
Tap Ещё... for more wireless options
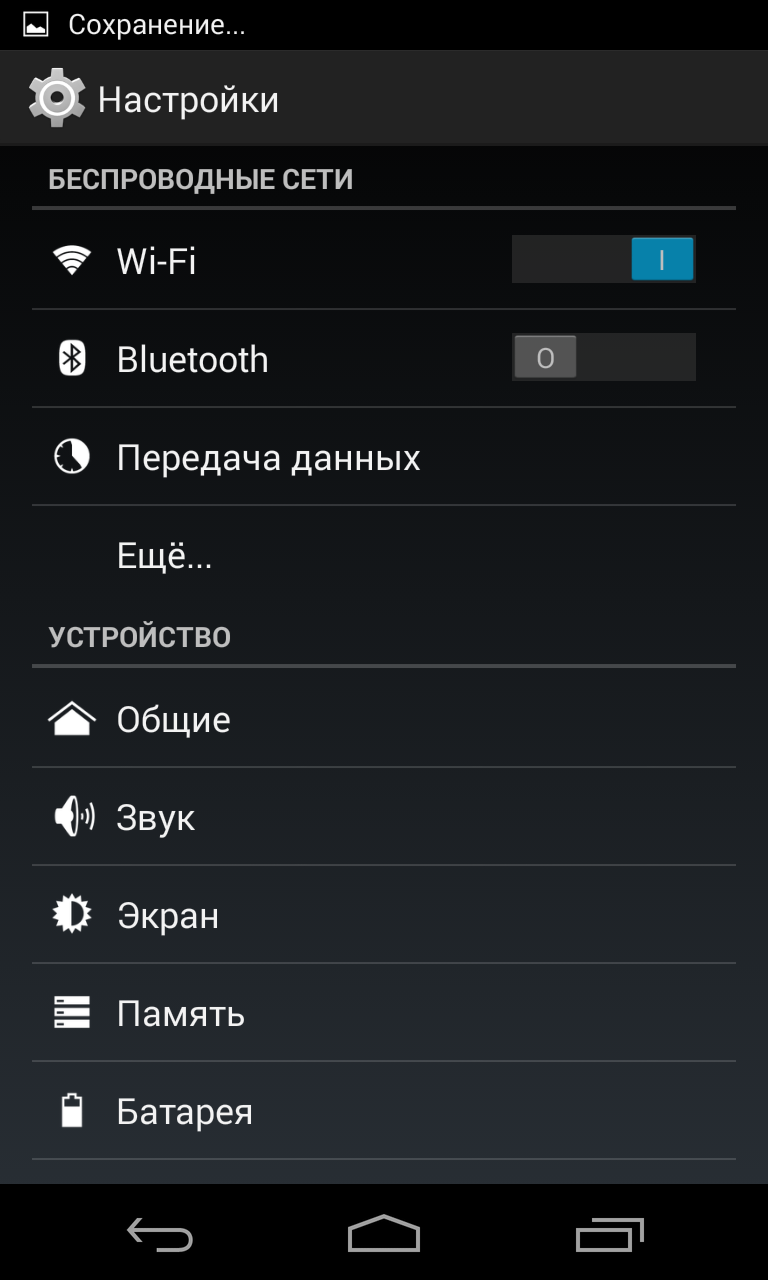(x=384, y=555)
